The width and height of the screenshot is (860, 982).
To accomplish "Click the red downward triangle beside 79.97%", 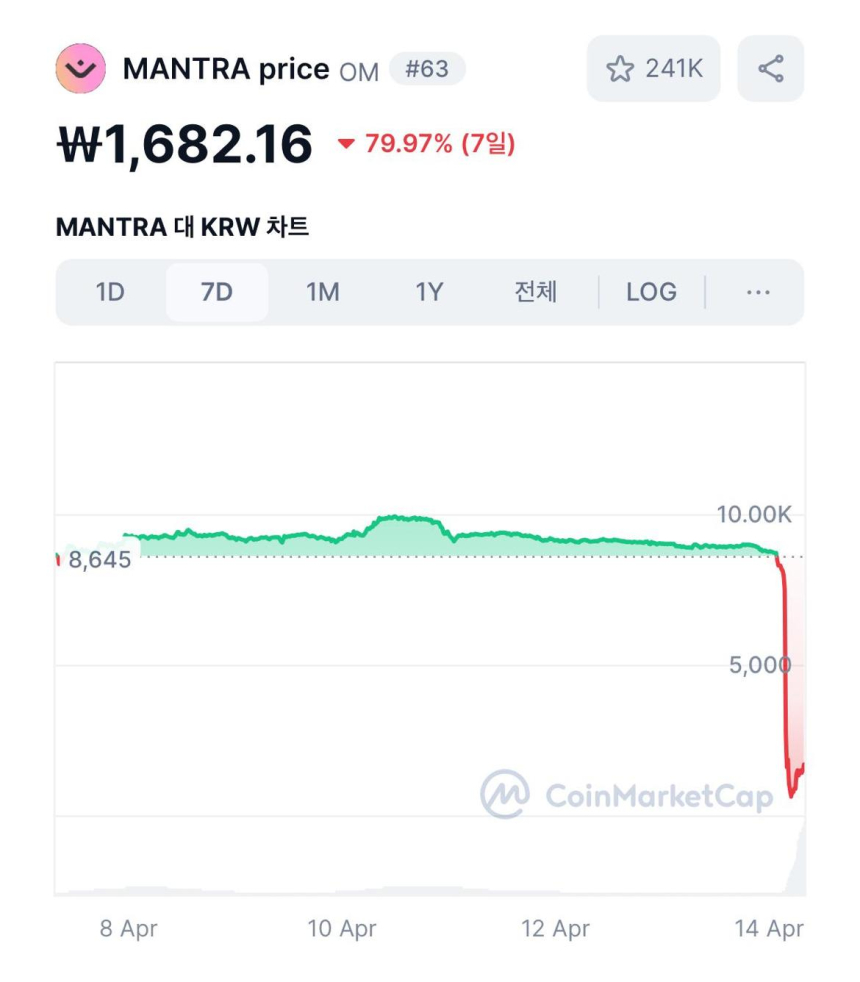I will (x=346, y=143).
